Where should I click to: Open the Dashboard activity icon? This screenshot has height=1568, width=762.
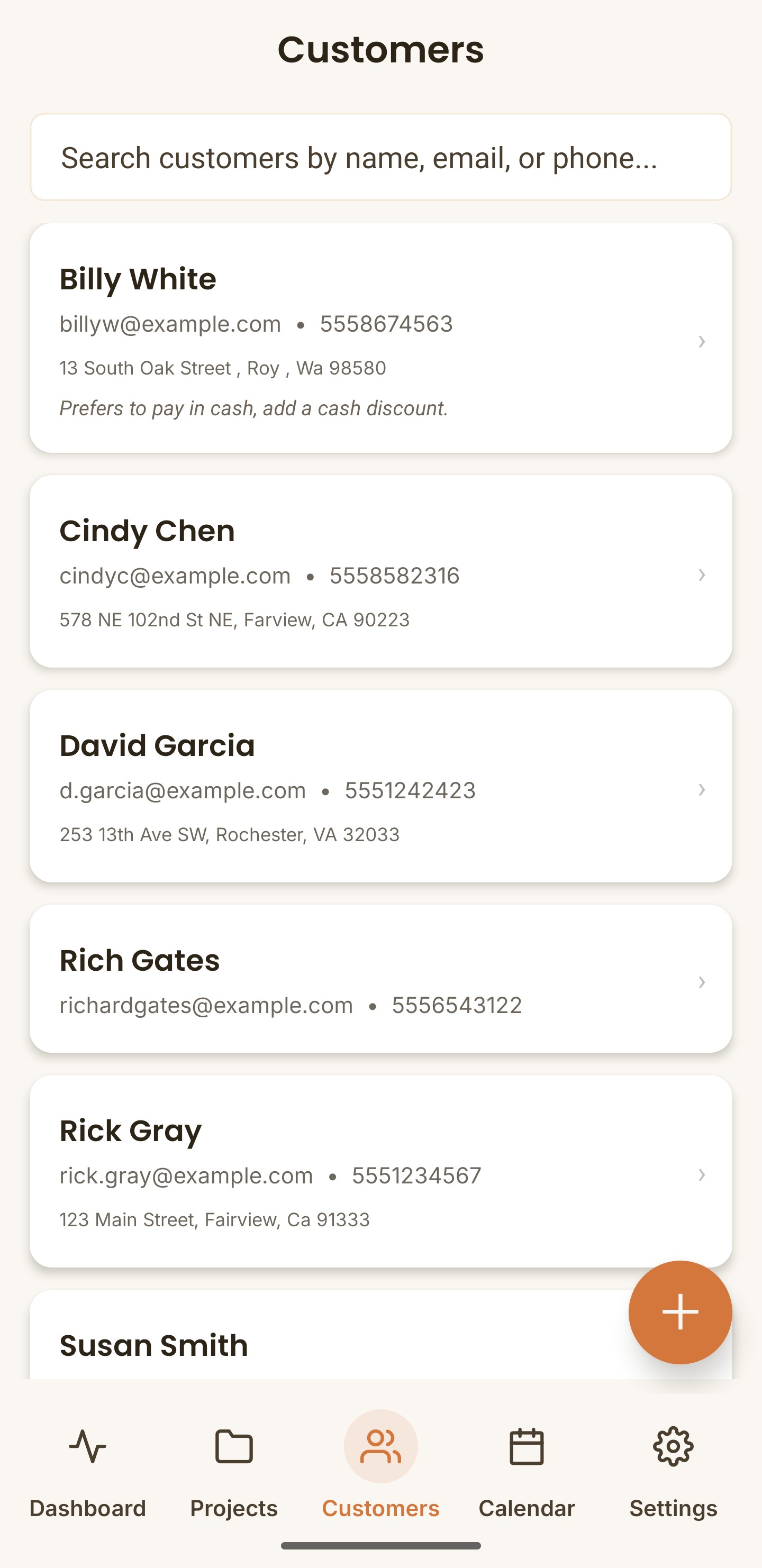(89, 1446)
